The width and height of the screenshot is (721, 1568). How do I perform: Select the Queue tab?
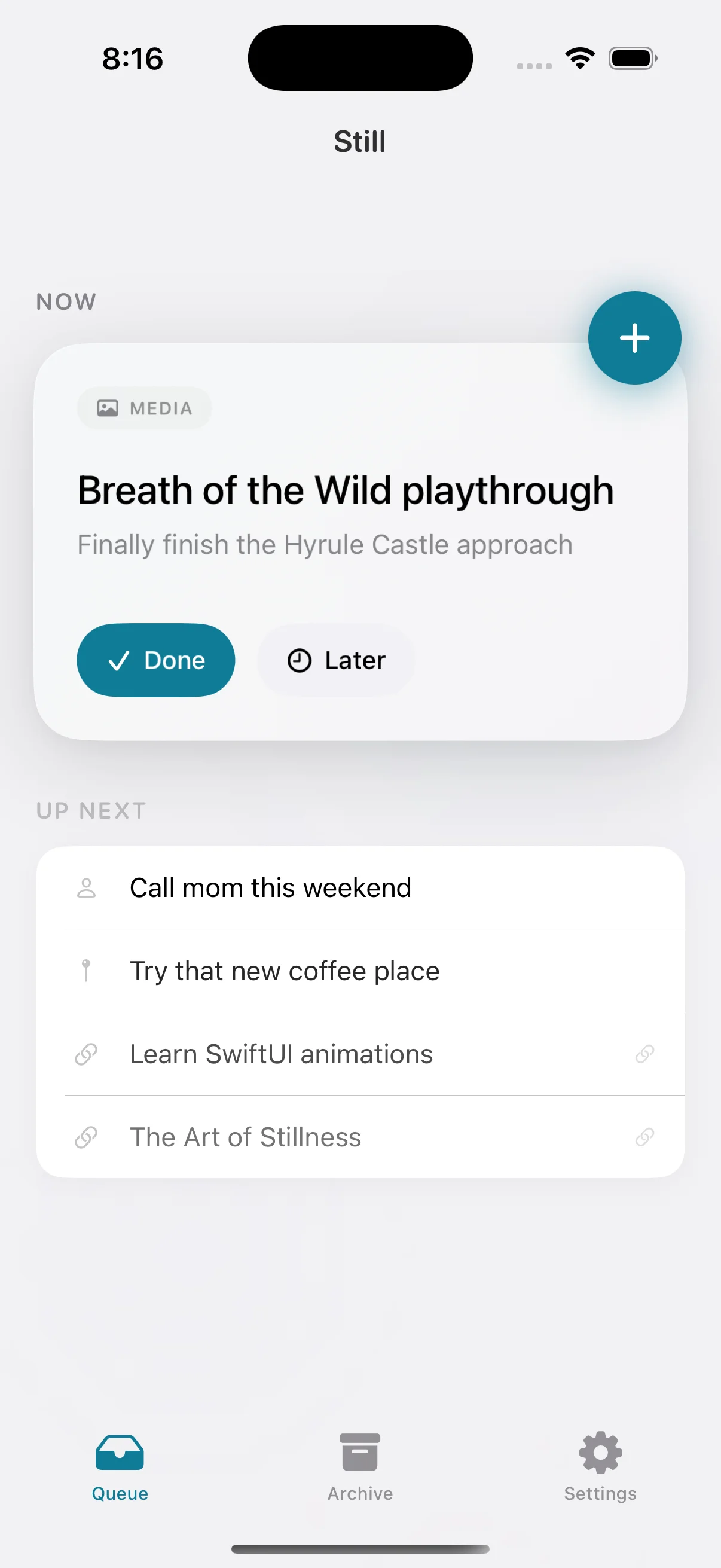click(120, 1466)
